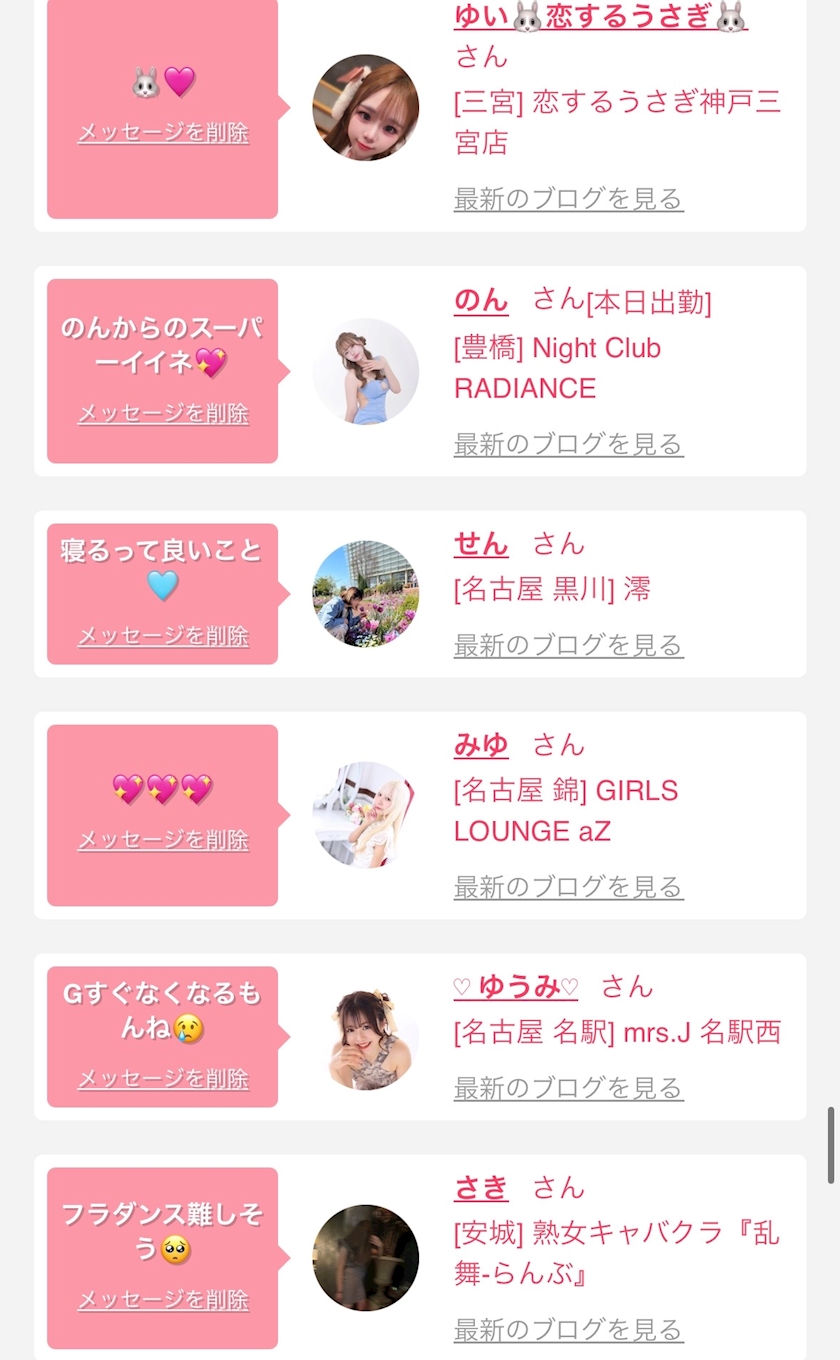Image resolution: width=840 pixels, height=1360 pixels.
Task: View のん's latest blog
Action: point(568,443)
